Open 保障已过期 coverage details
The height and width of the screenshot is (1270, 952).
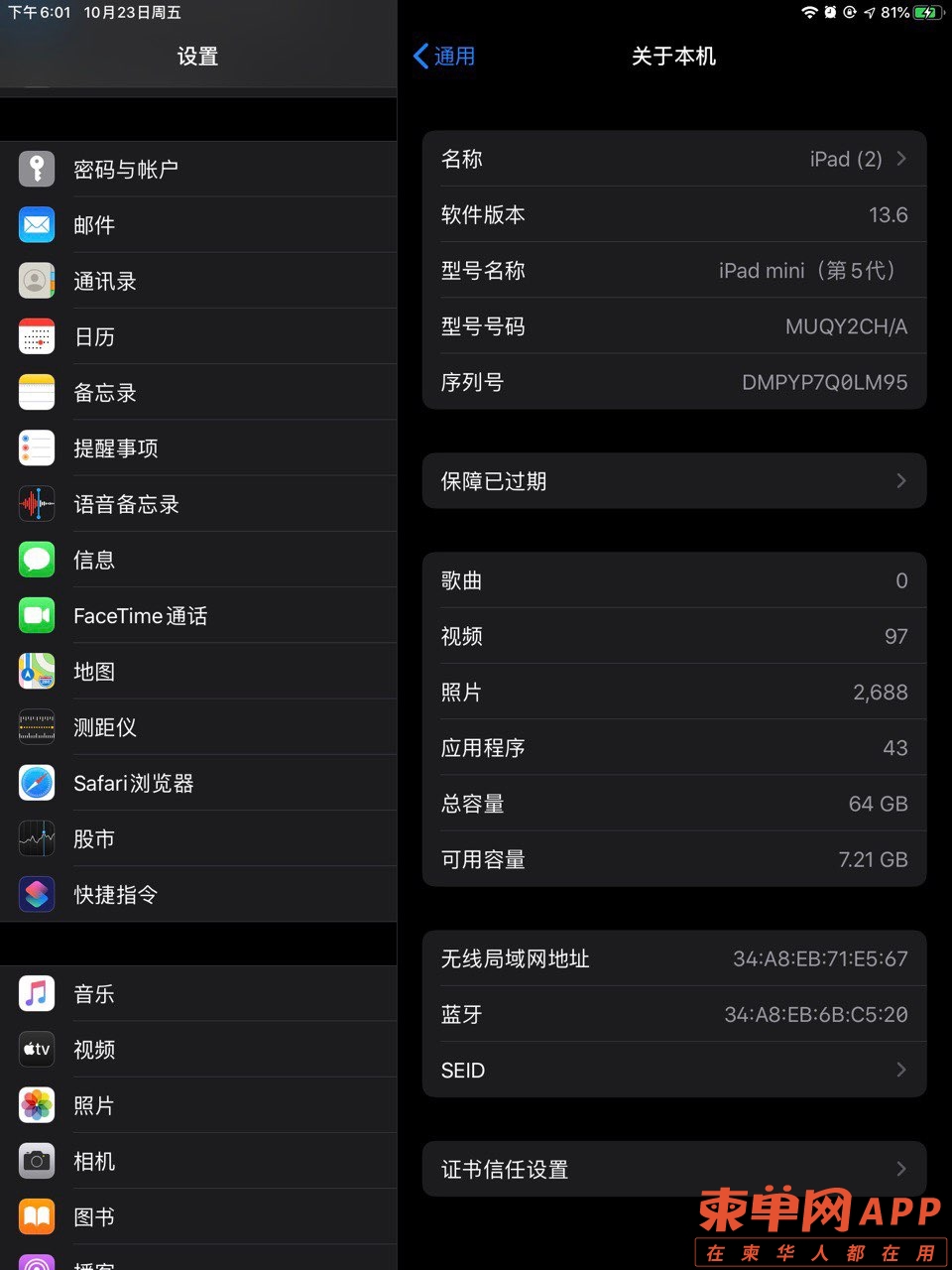point(674,481)
